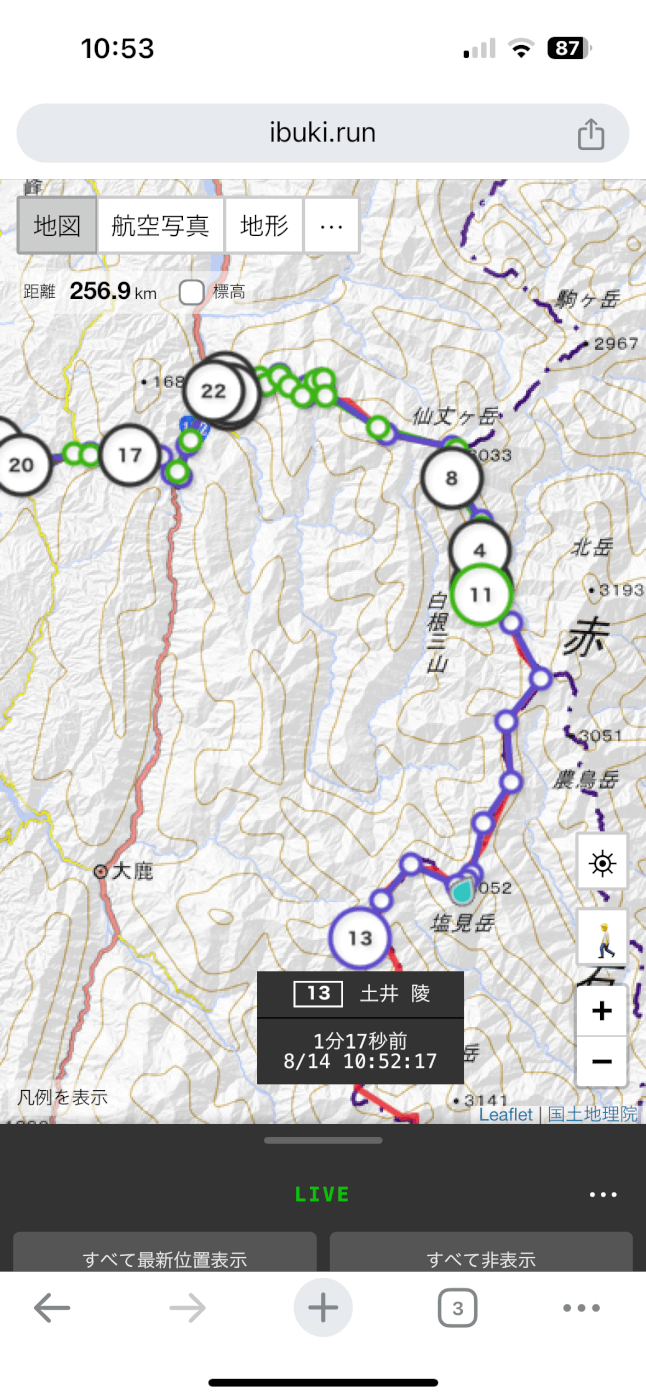Screen dimensions: 646x1400
Task: Tap the walking person map button
Action: (602, 938)
